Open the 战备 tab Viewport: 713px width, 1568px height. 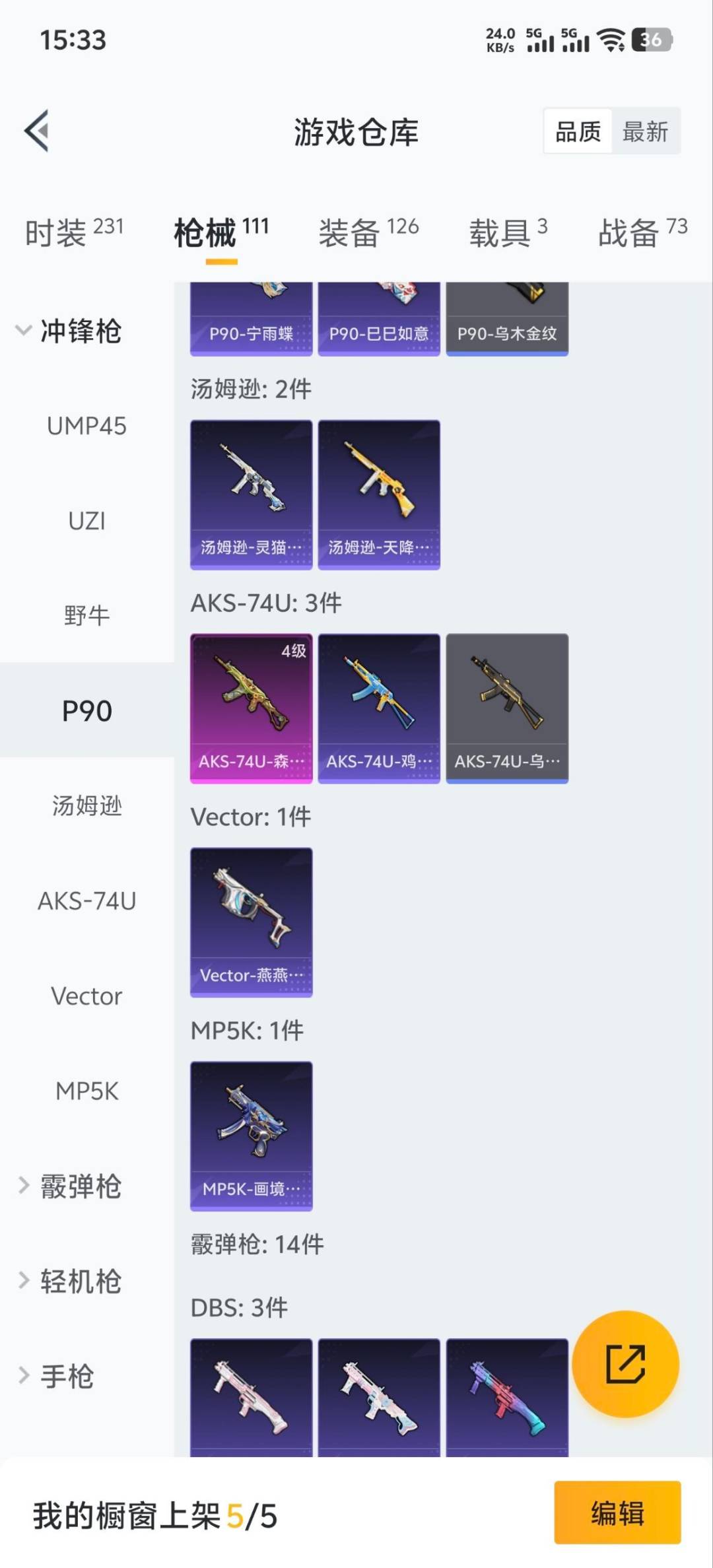[x=642, y=232]
